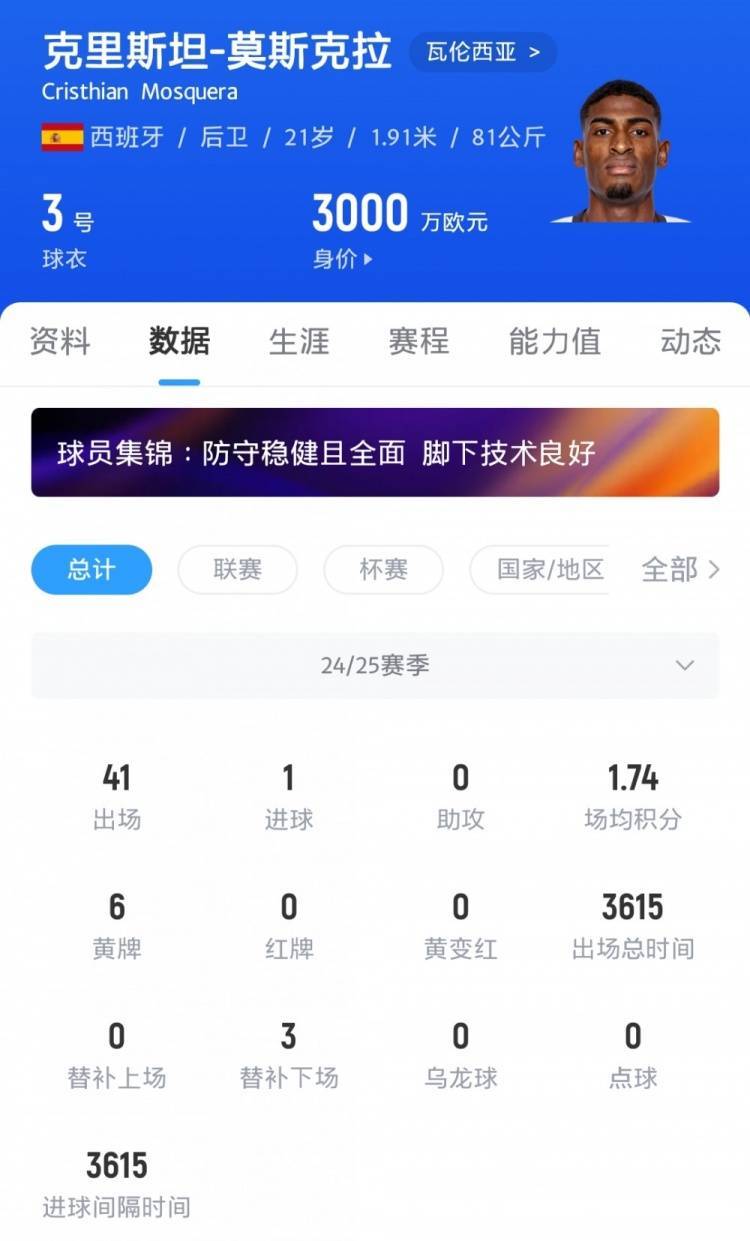Click the arrow next to 瓦伦西亚
The width and height of the screenshot is (750, 1241).
click(x=533, y=53)
